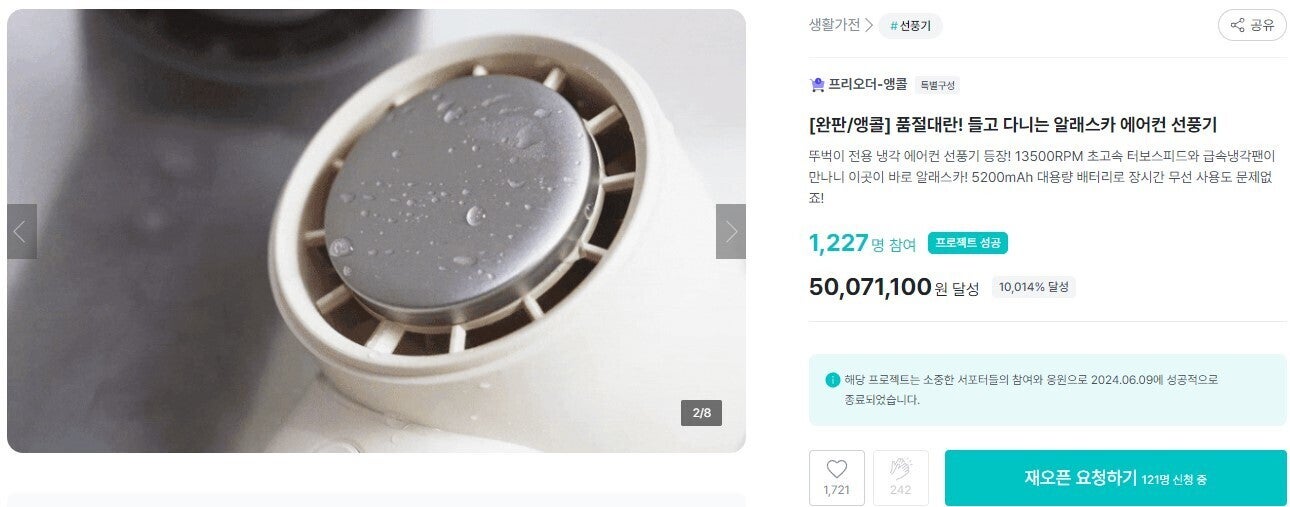Open the 생활가전 category link
The image size is (1290, 507).
click(x=834, y=25)
